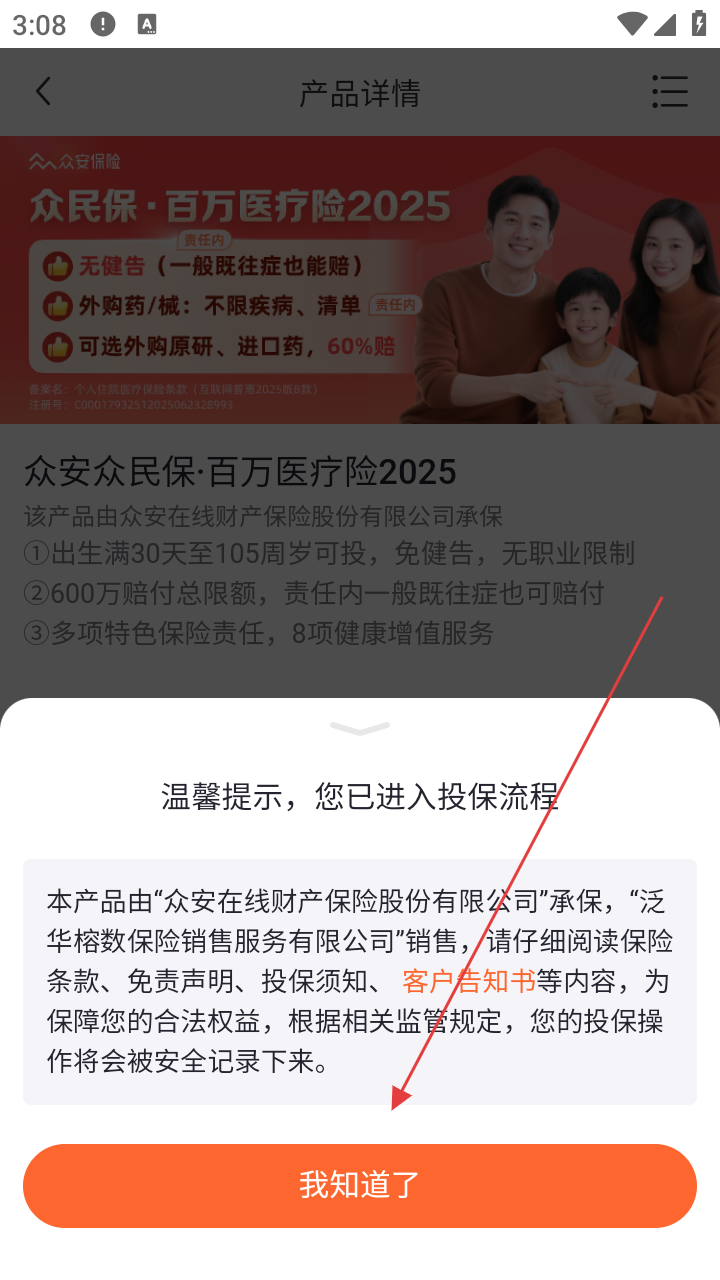Open the list menu icon in the header
The height and width of the screenshot is (1280, 720).
[669, 92]
